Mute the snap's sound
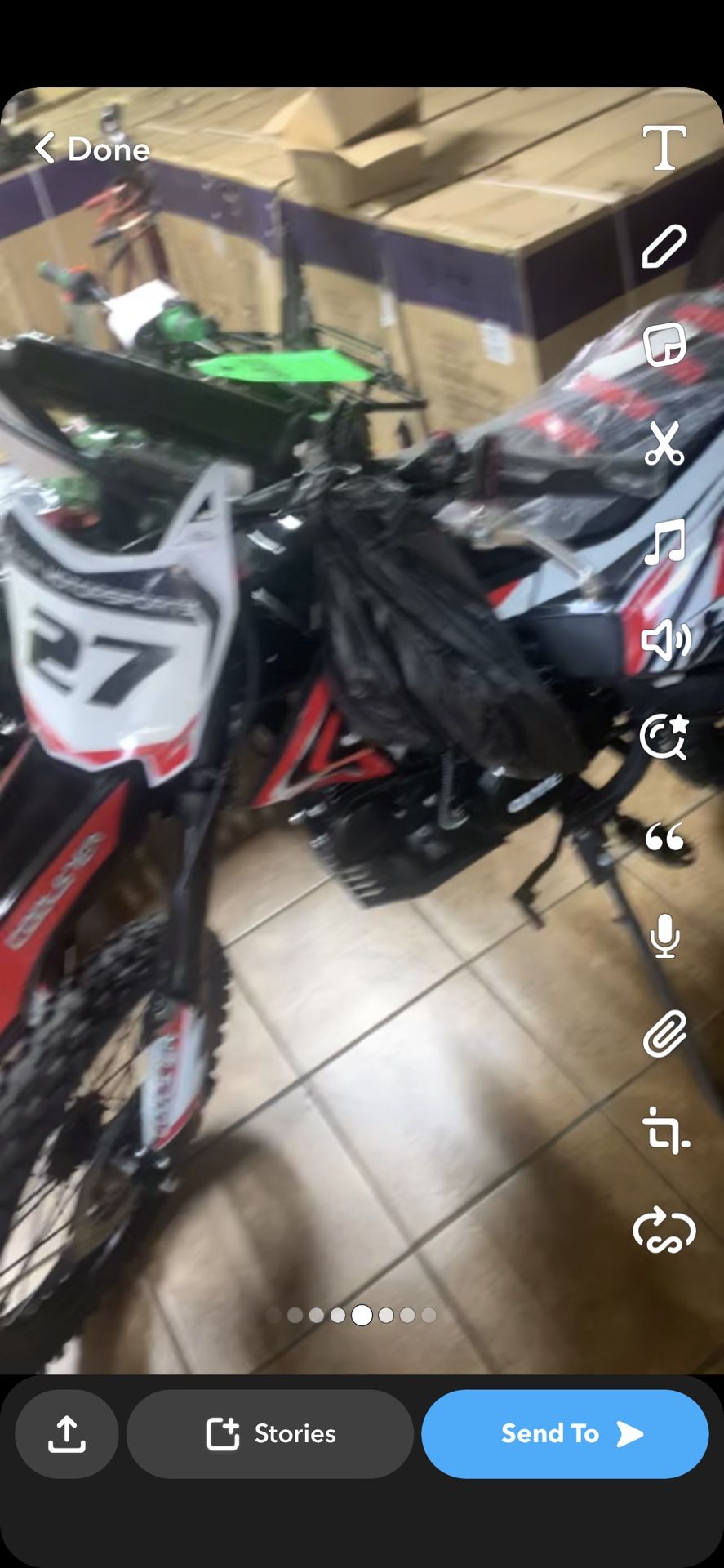The image size is (724, 1568). [665, 640]
